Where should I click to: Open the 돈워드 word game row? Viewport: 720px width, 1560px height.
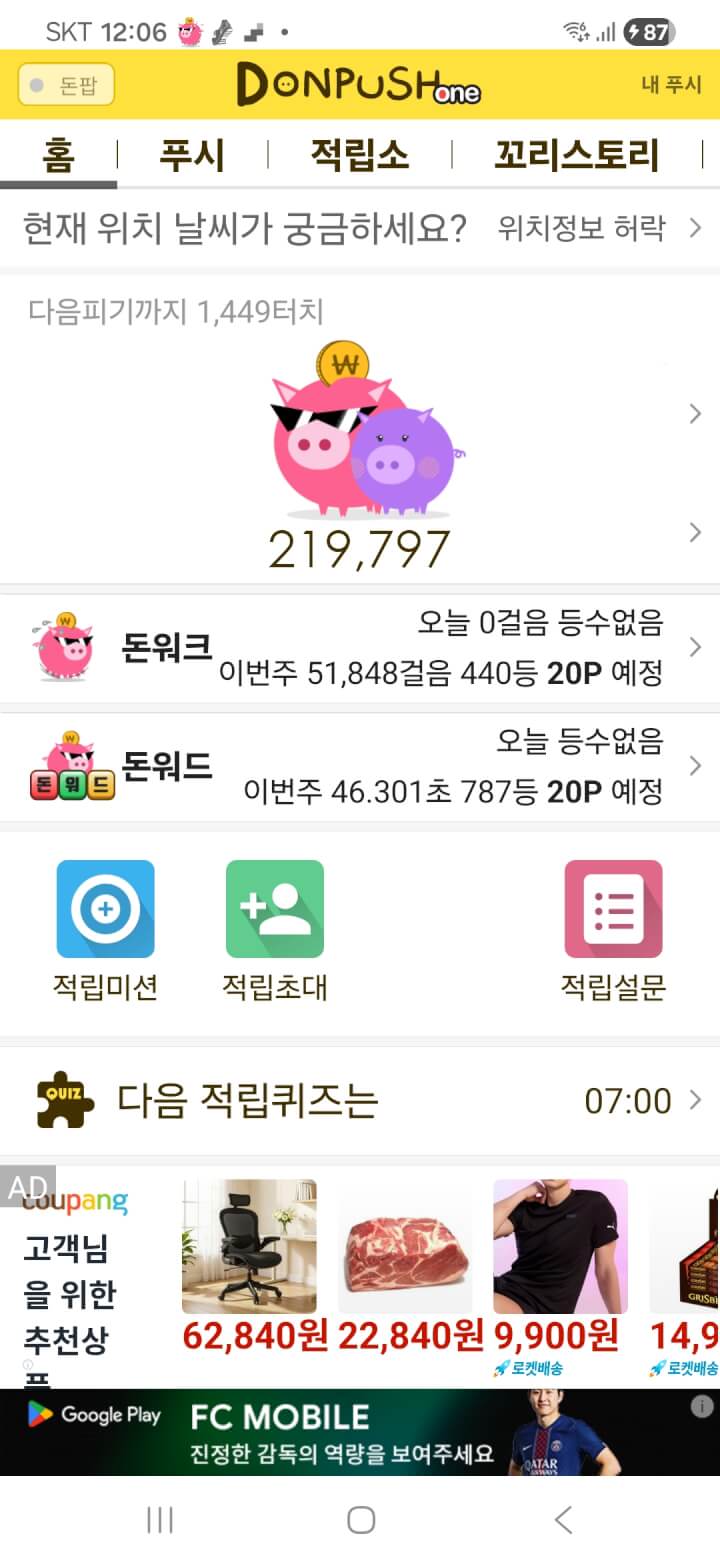[x=360, y=767]
